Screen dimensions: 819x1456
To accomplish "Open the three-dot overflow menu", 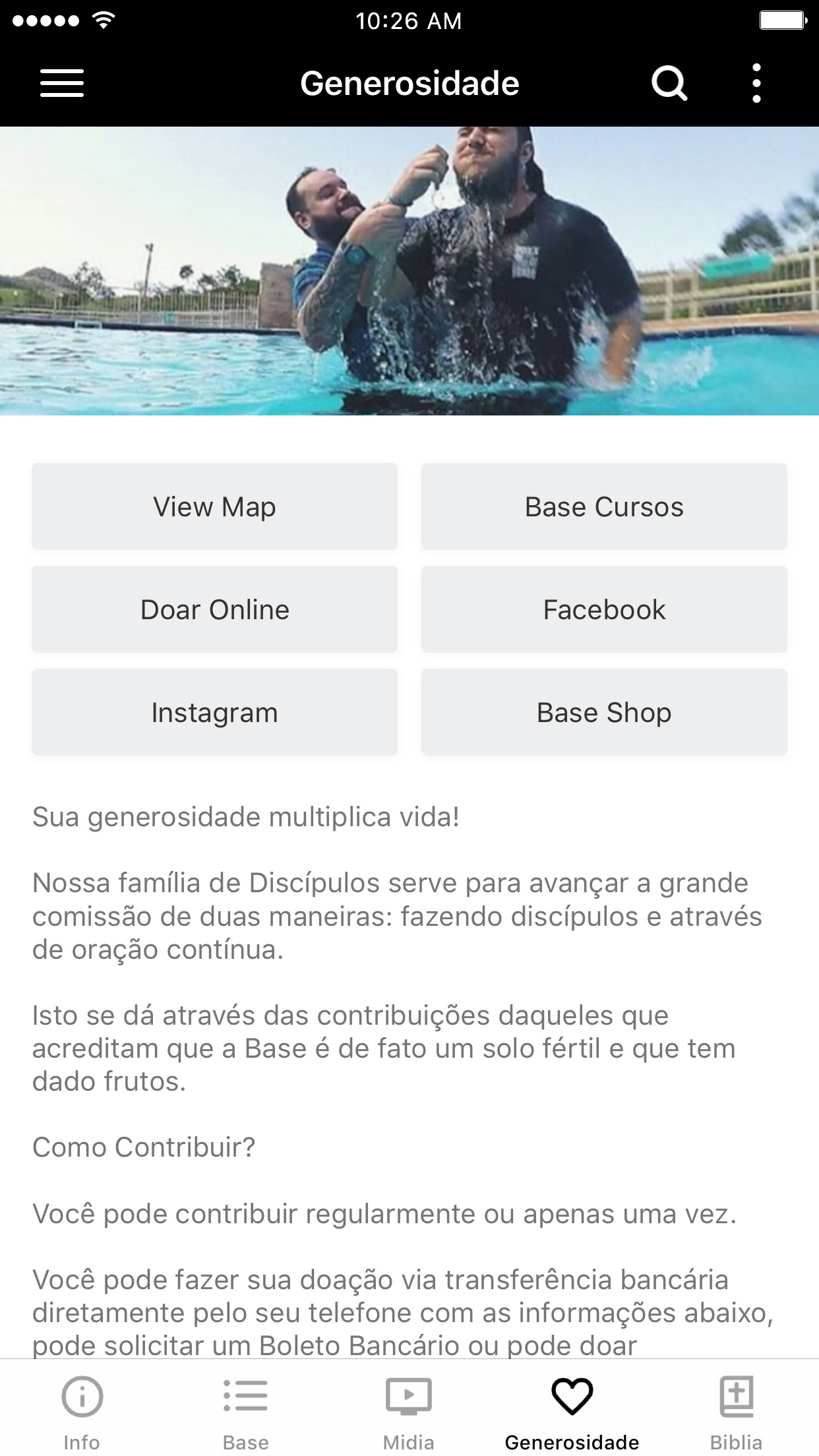I will [756, 84].
